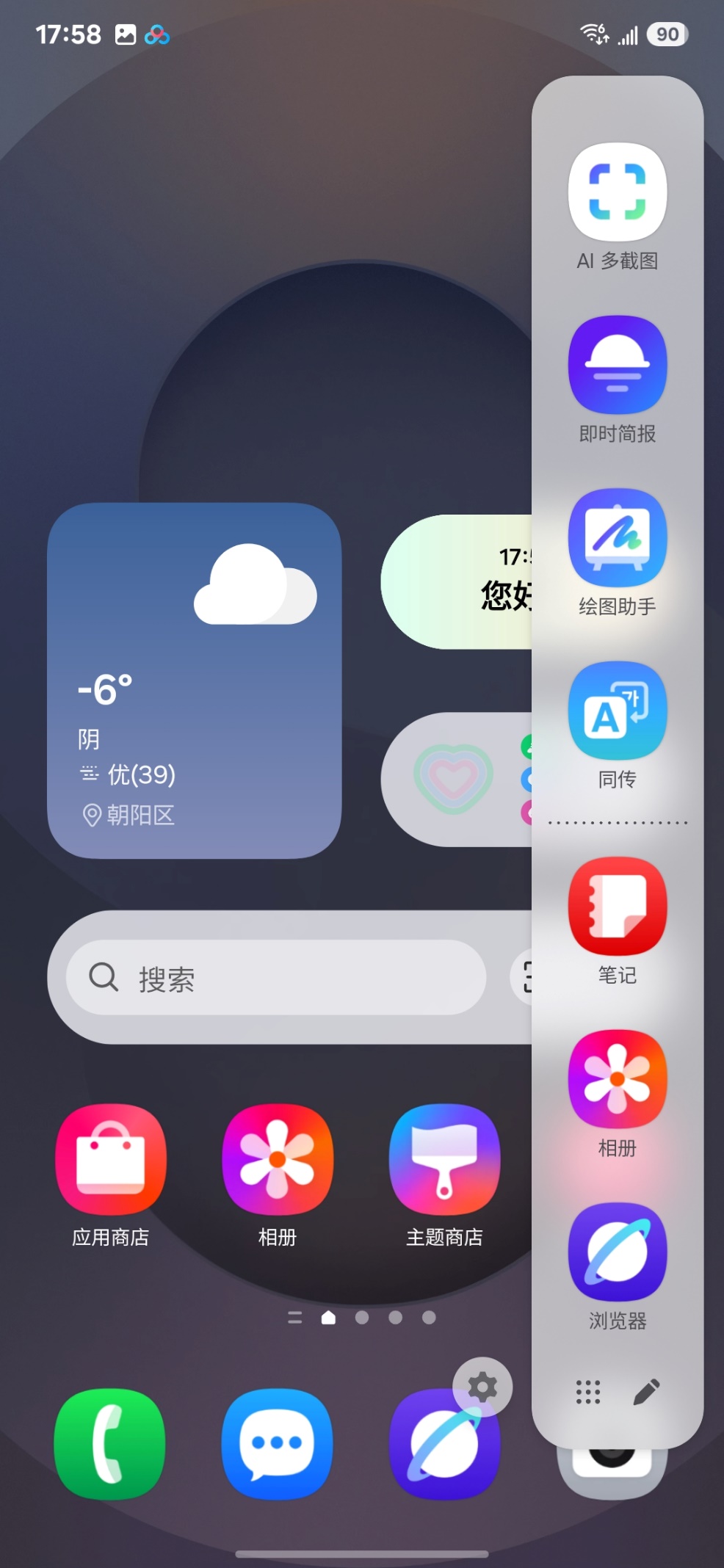The width and height of the screenshot is (724, 1568).
Task: Open side panel settings gear
Action: (x=482, y=1387)
